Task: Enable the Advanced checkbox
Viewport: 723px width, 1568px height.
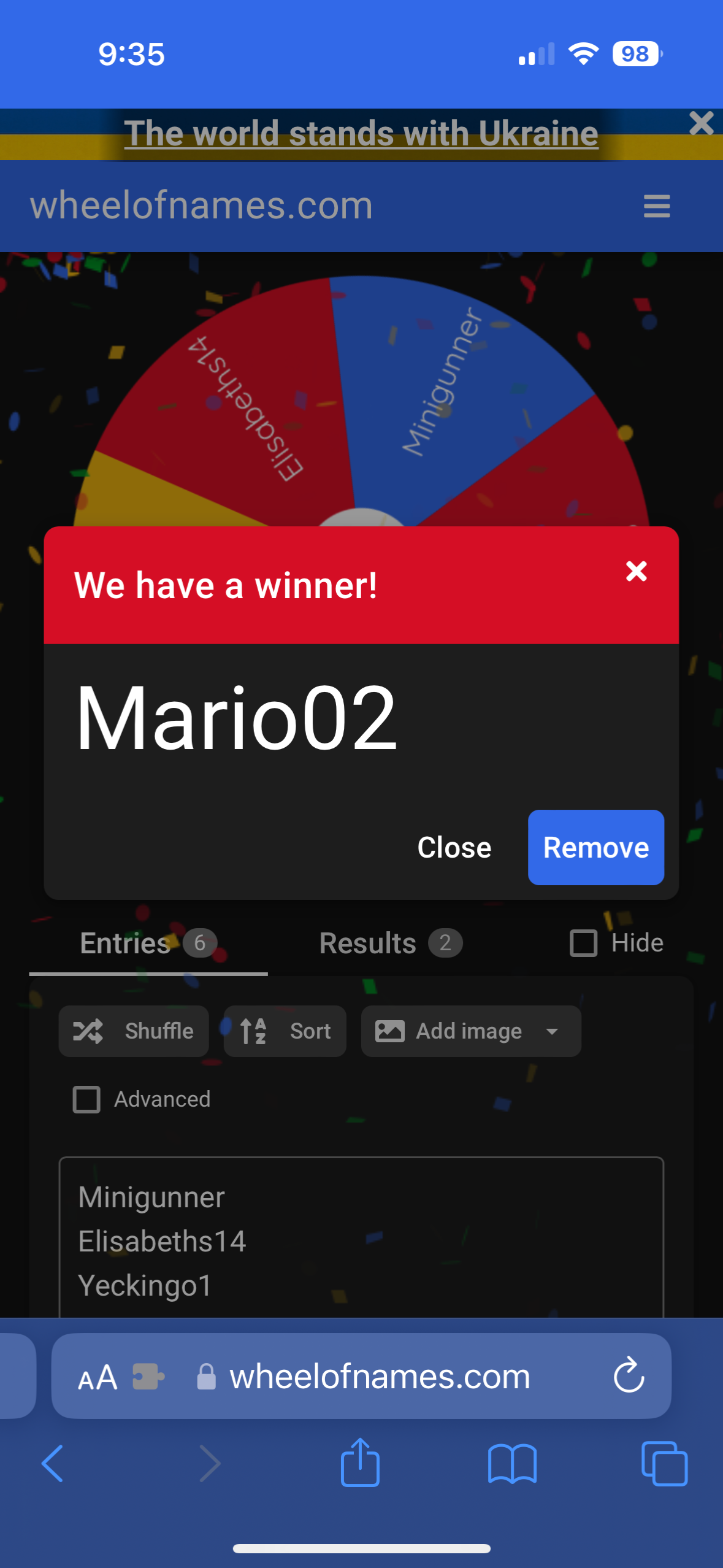Action: pos(86,1099)
